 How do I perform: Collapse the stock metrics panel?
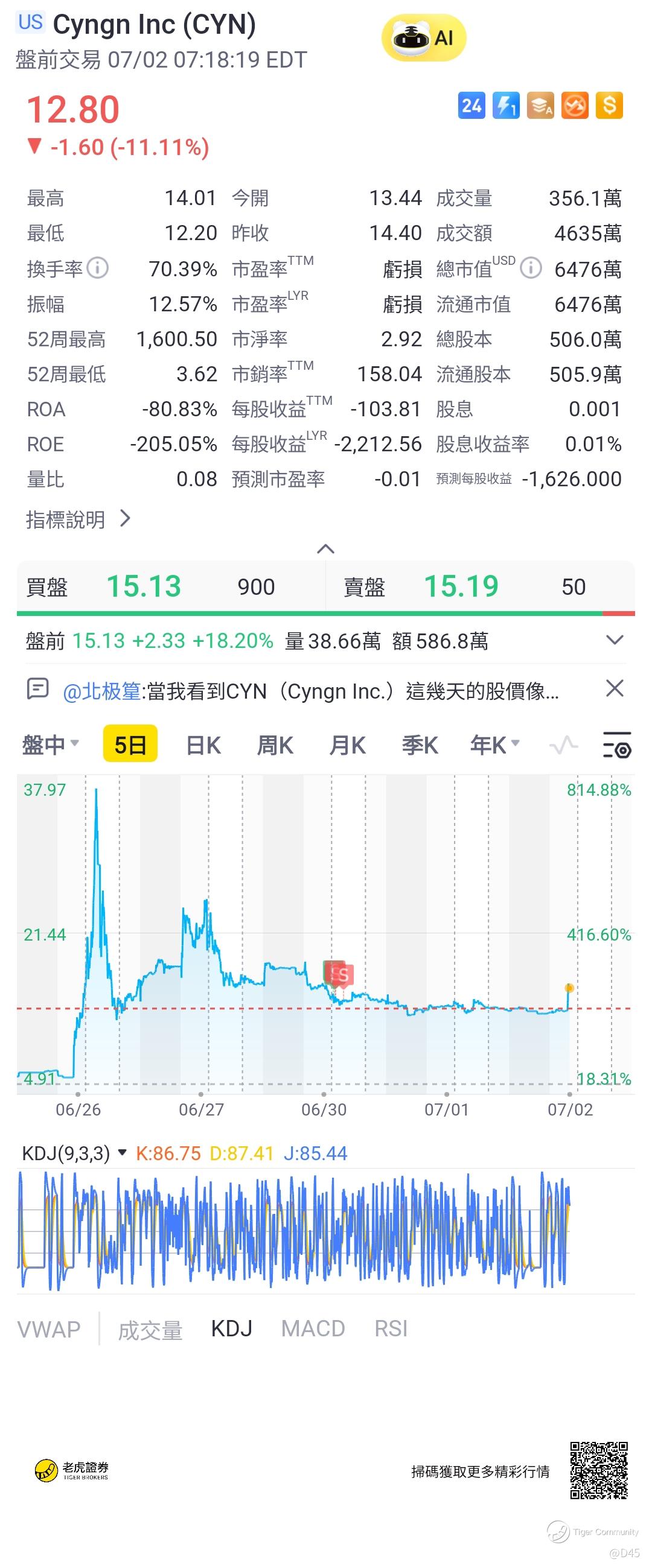pos(326,549)
